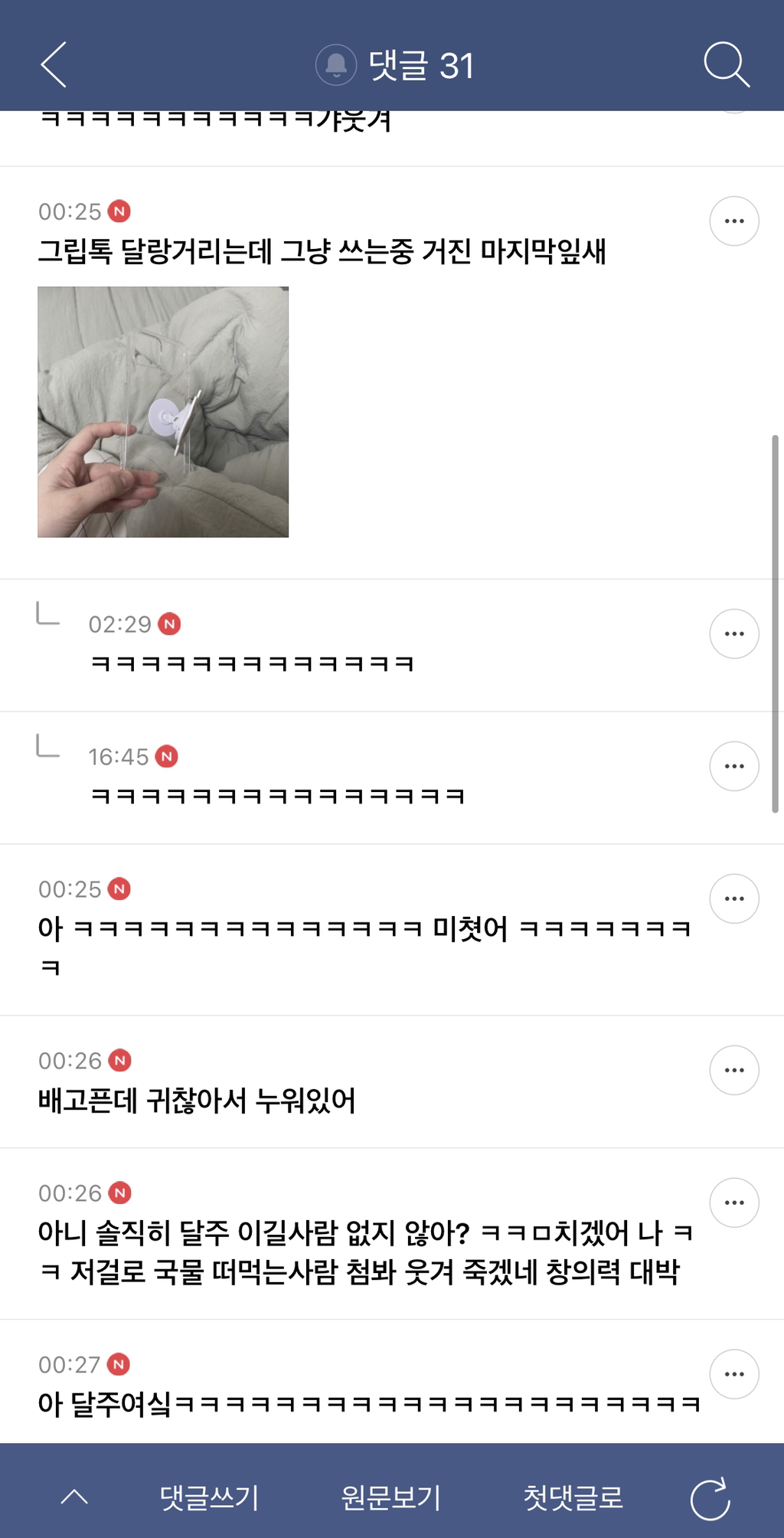Open search with the magnifier icon
The height and width of the screenshot is (1538, 784).
tap(726, 65)
